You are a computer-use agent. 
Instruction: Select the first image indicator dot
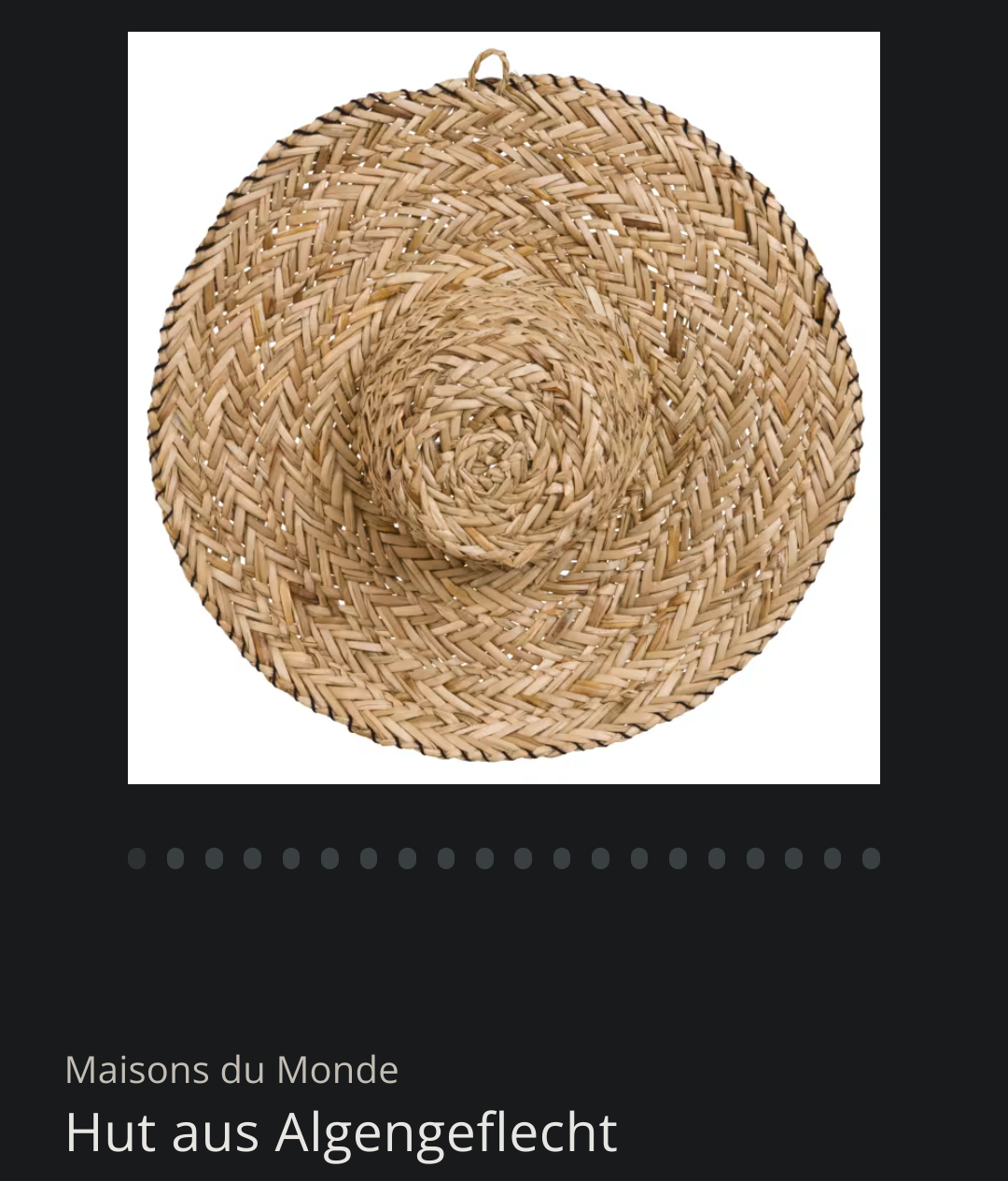click(136, 858)
